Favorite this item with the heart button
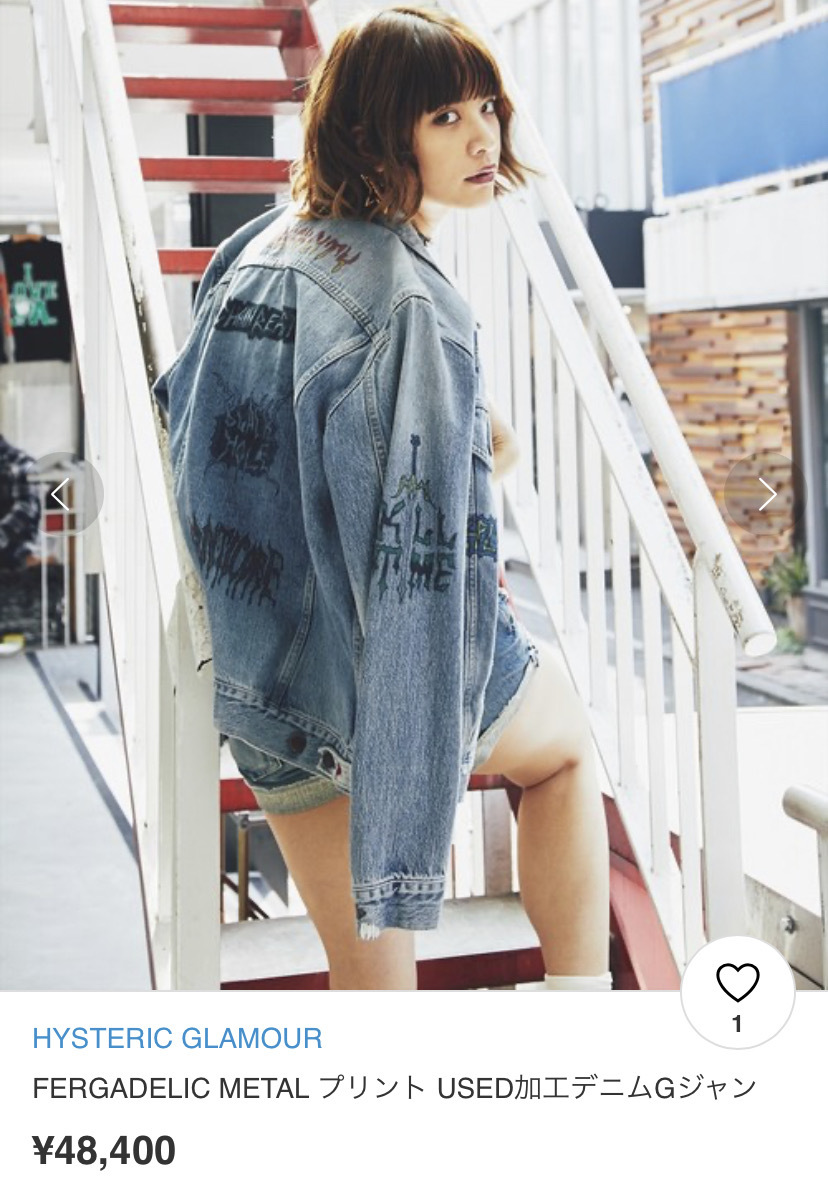The height and width of the screenshot is (1182, 828). [x=738, y=986]
